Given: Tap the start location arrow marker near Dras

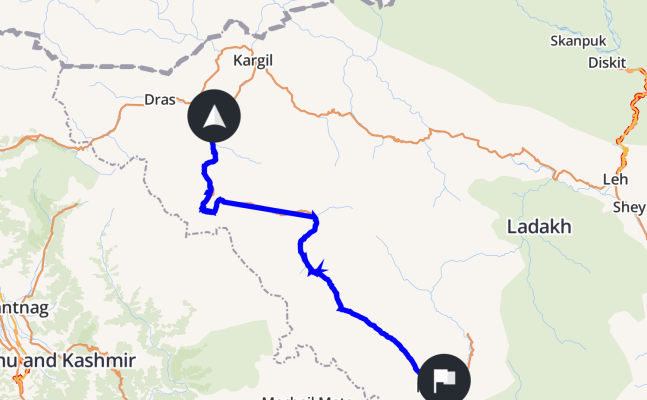Looking at the screenshot, I should pyautogui.click(x=214, y=117).
